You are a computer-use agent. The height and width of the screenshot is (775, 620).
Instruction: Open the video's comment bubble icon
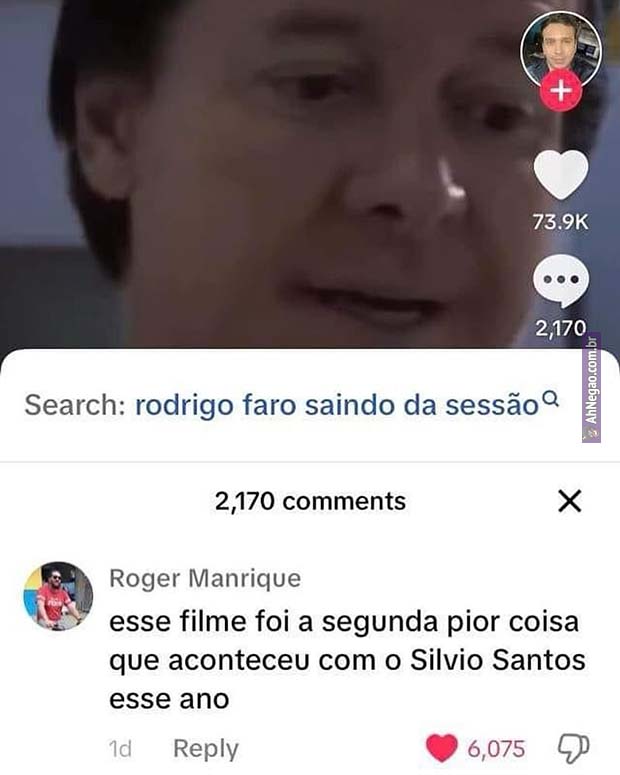point(561,284)
